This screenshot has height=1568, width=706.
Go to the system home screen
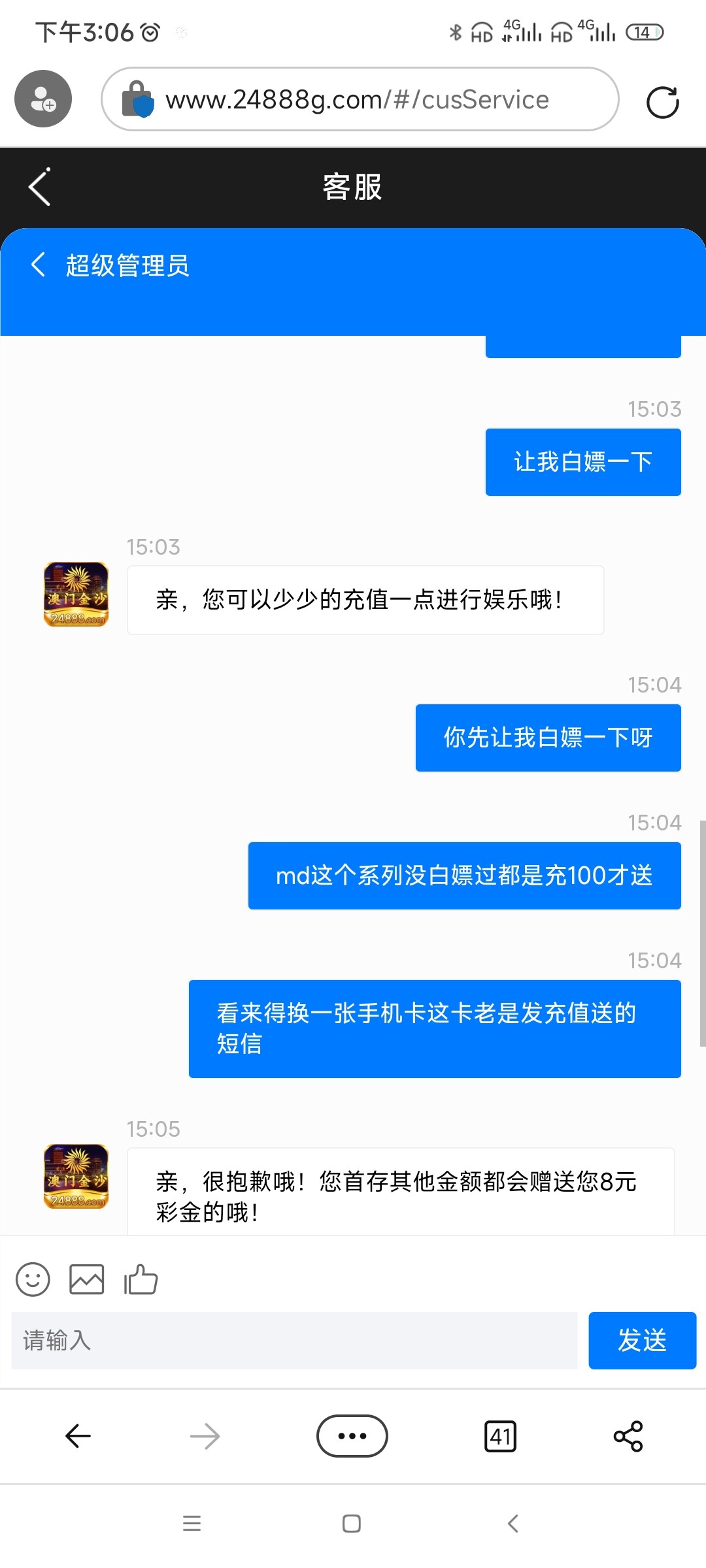tap(352, 1524)
